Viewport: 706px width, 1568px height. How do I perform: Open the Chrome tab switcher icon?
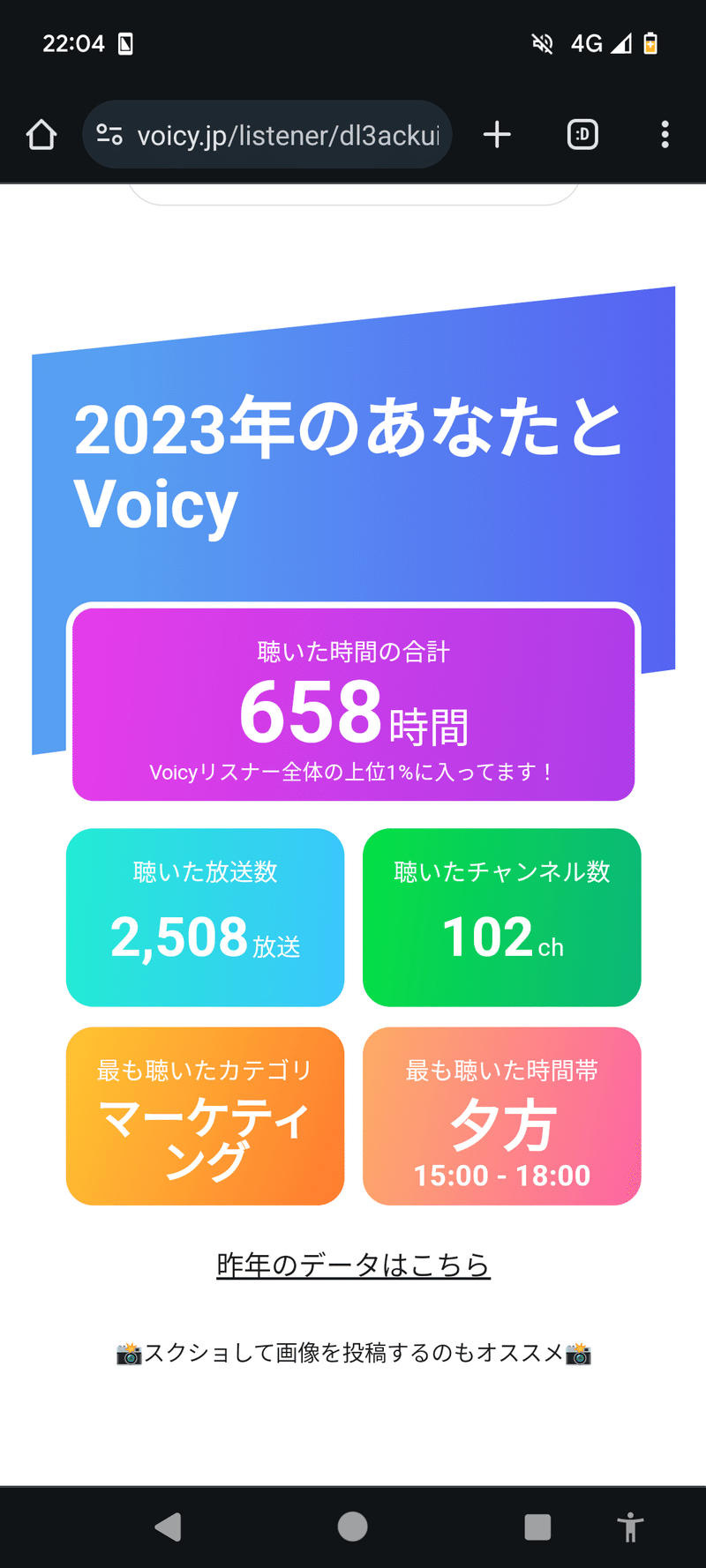click(x=582, y=134)
